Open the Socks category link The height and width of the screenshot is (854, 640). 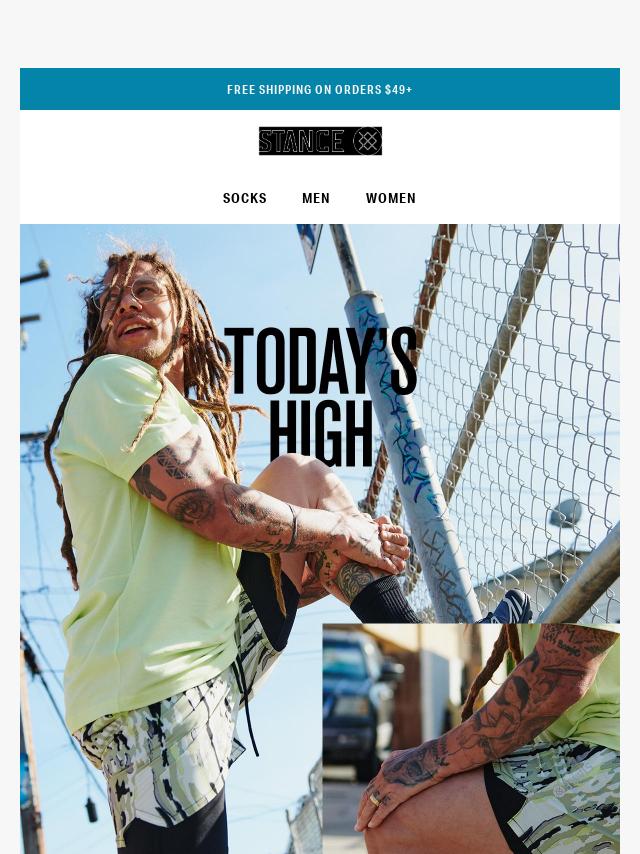(244, 198)
